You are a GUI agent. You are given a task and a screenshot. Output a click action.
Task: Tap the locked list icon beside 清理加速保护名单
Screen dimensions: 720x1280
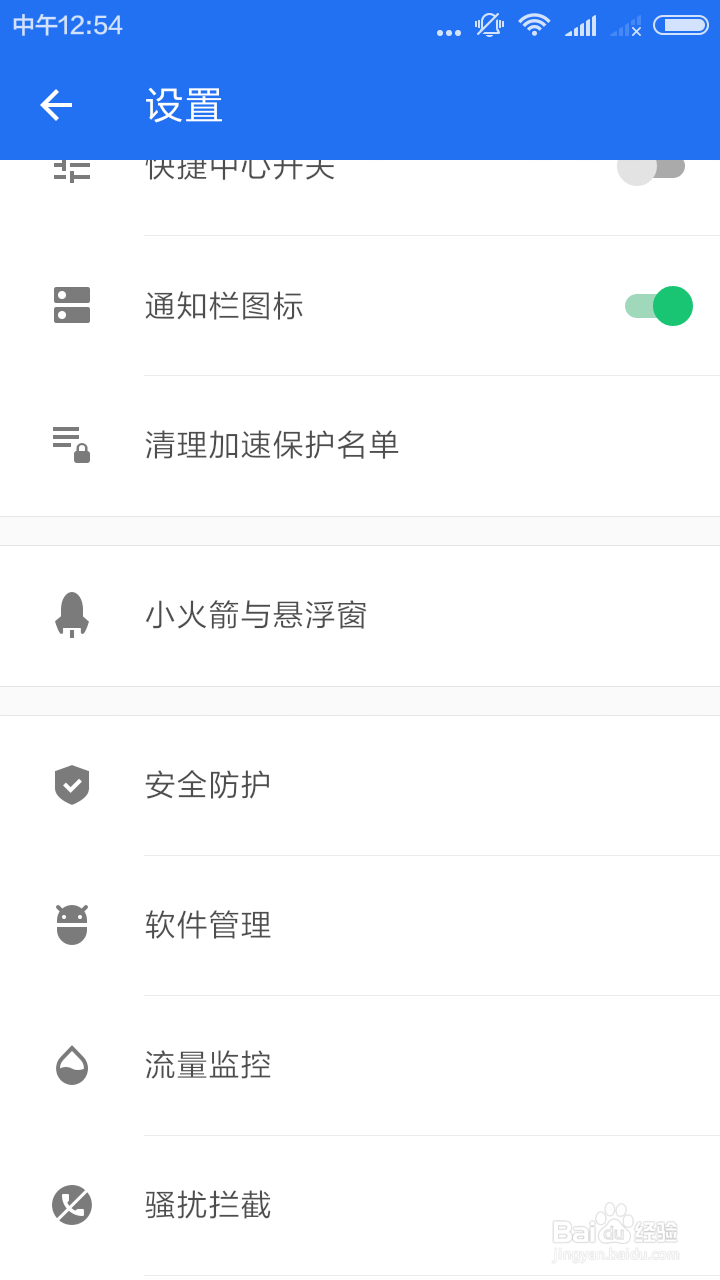coord(71,445)
